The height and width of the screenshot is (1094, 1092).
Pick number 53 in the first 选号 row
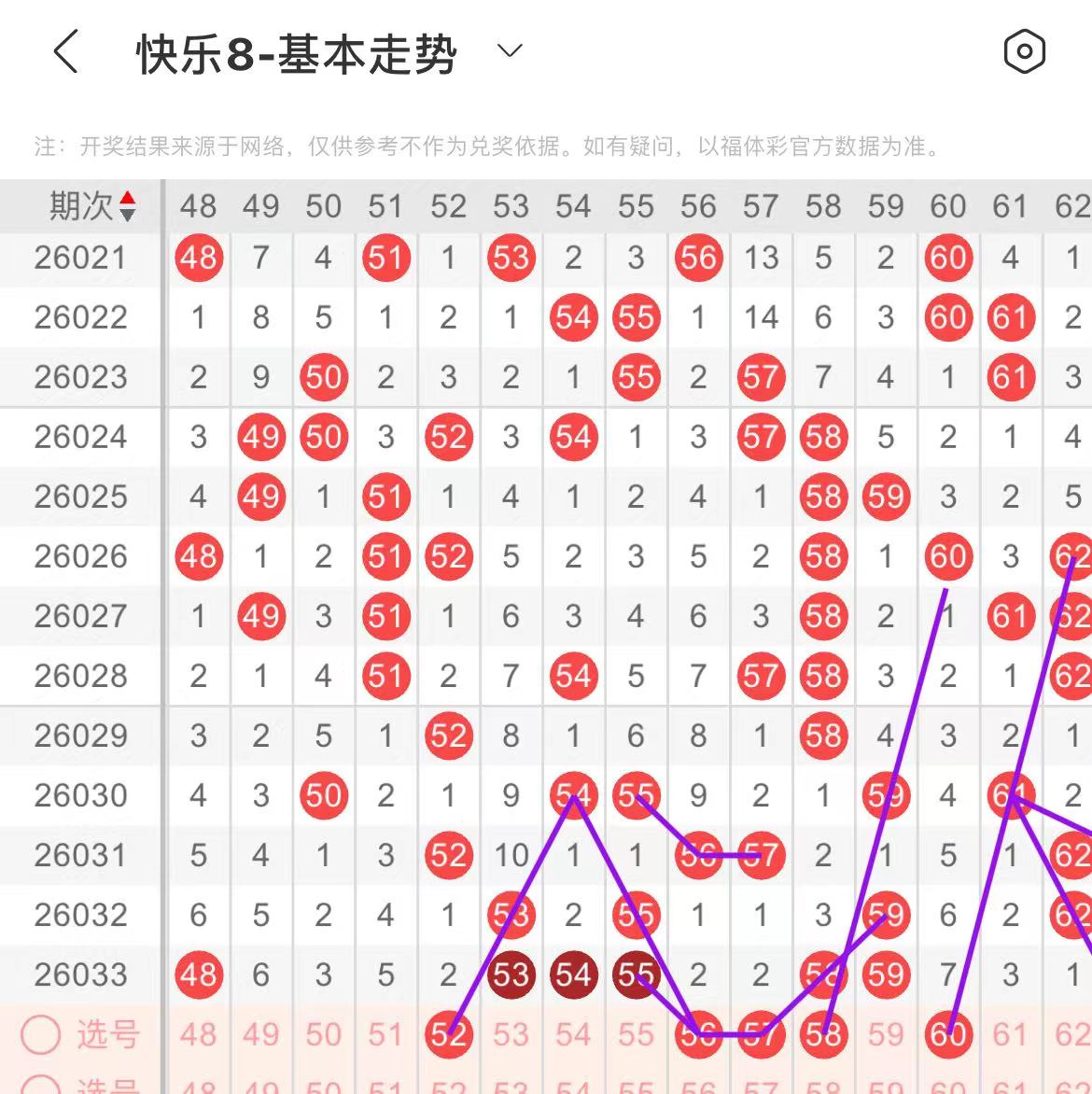(x=511, y=1034)
